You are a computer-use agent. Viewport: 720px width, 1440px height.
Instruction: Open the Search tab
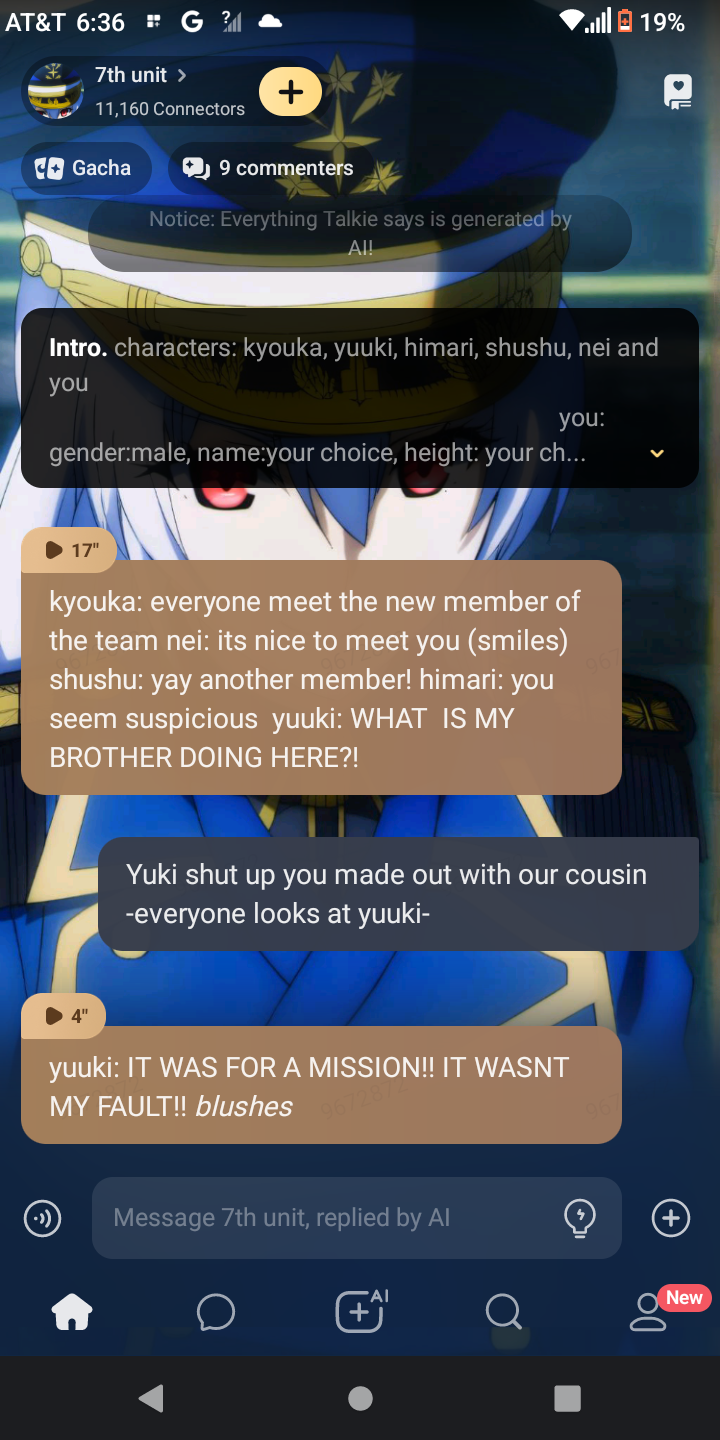[503, 1312]
